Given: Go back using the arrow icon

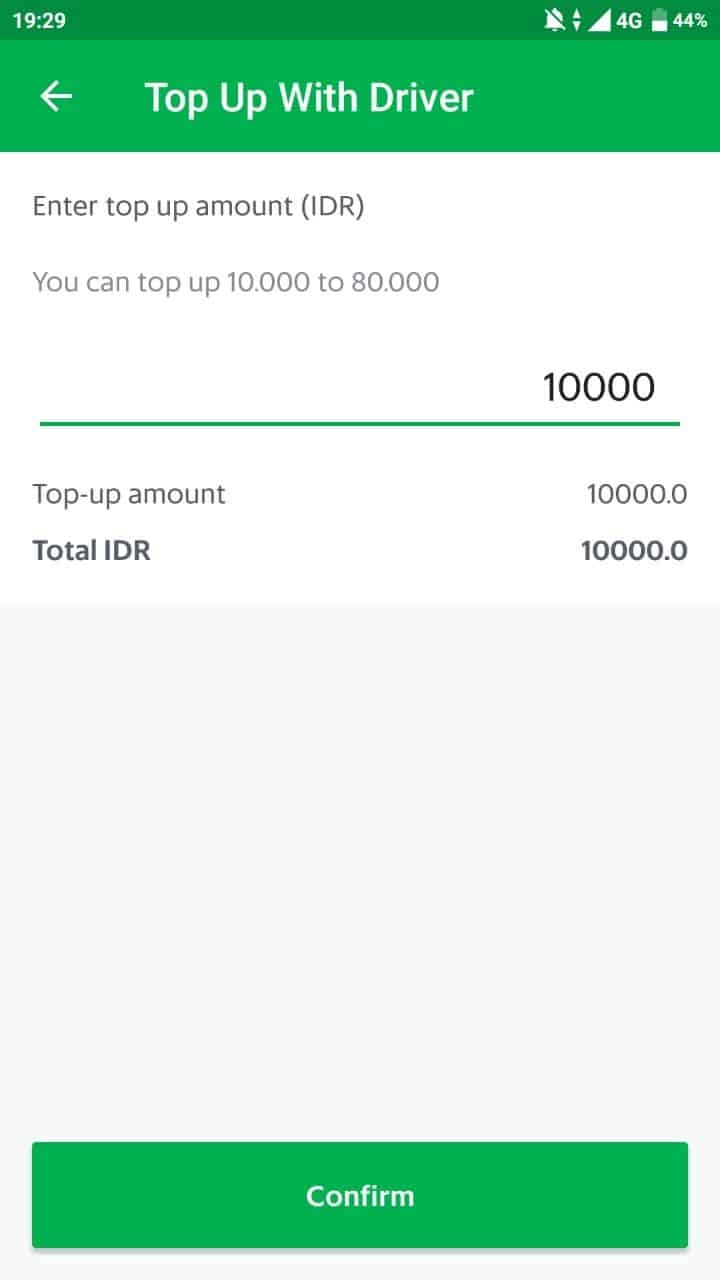Looking at the screenshot, I should (x=57, y=97).
